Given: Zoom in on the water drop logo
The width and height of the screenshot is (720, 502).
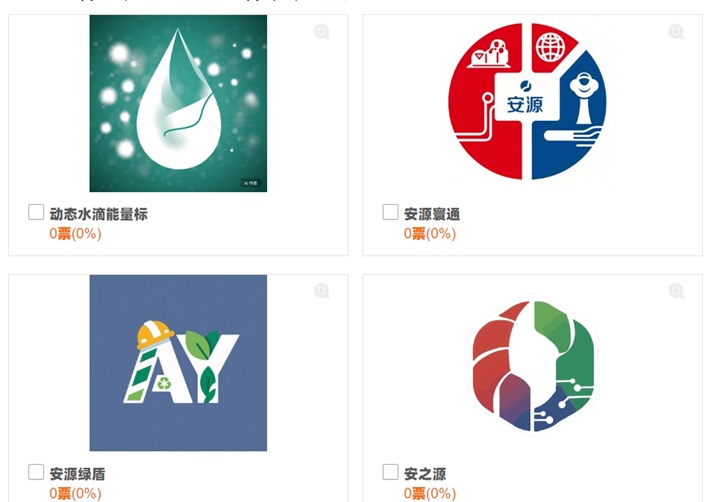Looking at the screenshot, I should tap(322, 32).
